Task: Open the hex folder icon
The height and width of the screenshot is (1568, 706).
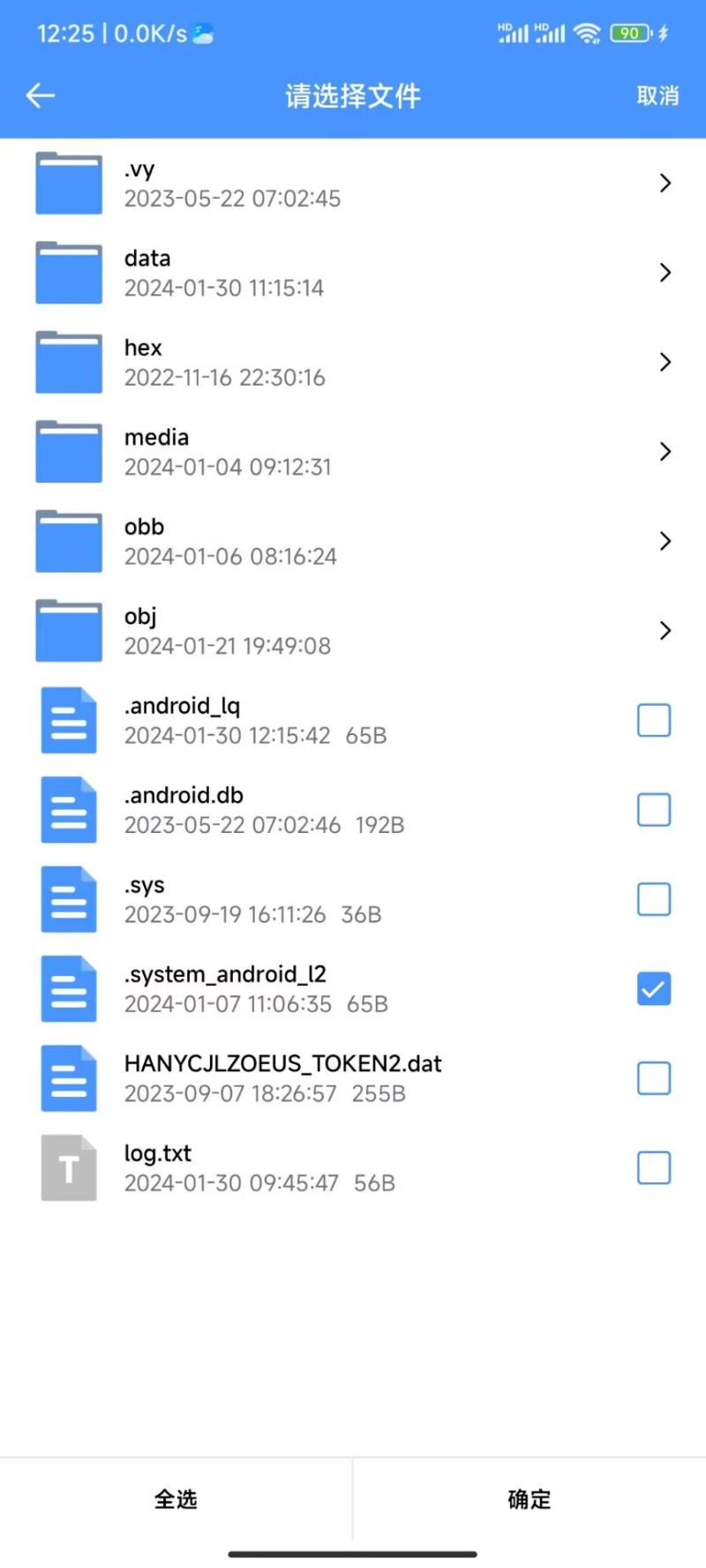Action: click(x=68, y=362)
